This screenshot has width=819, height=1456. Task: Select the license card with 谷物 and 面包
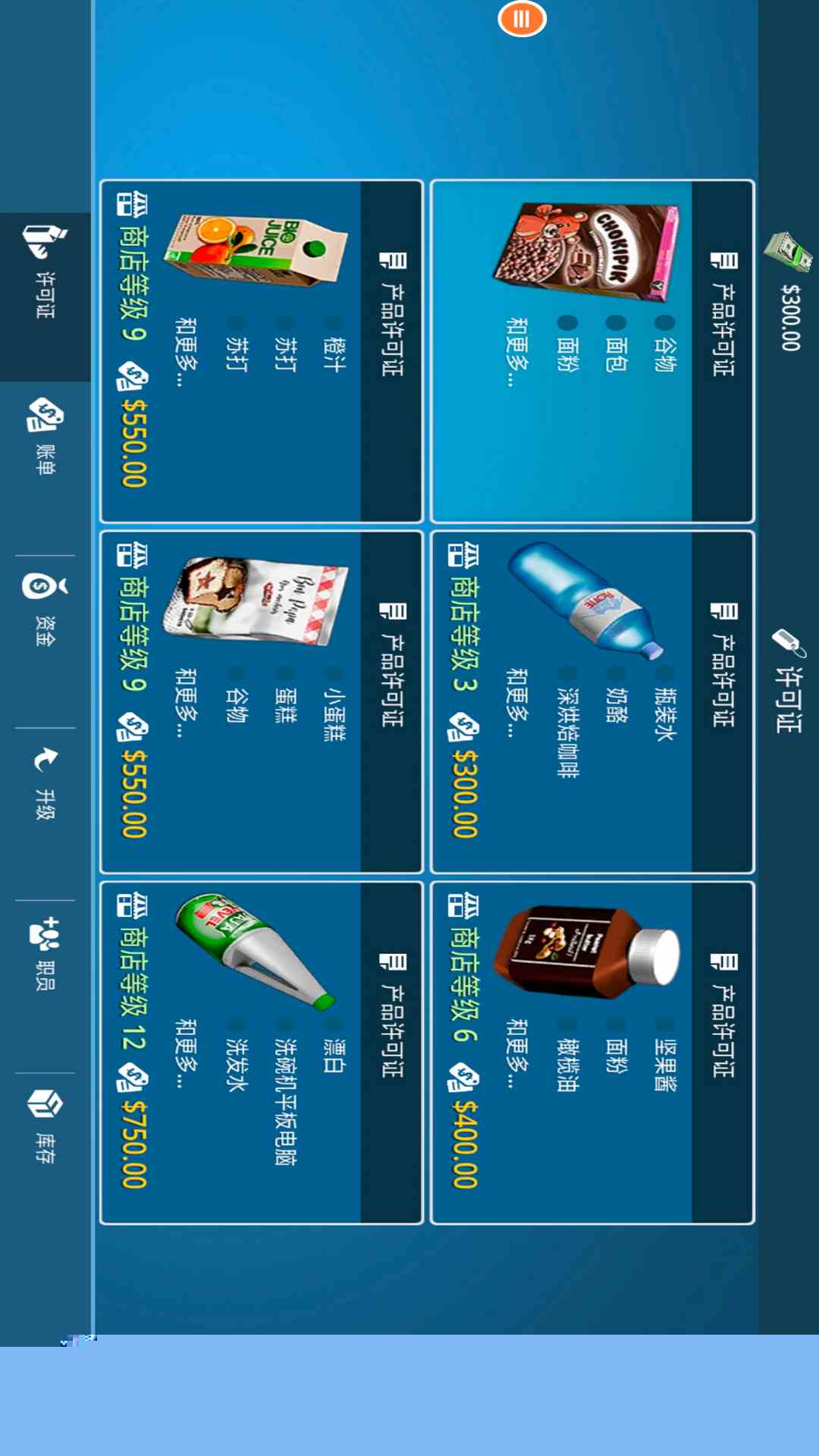coord(592,351)
